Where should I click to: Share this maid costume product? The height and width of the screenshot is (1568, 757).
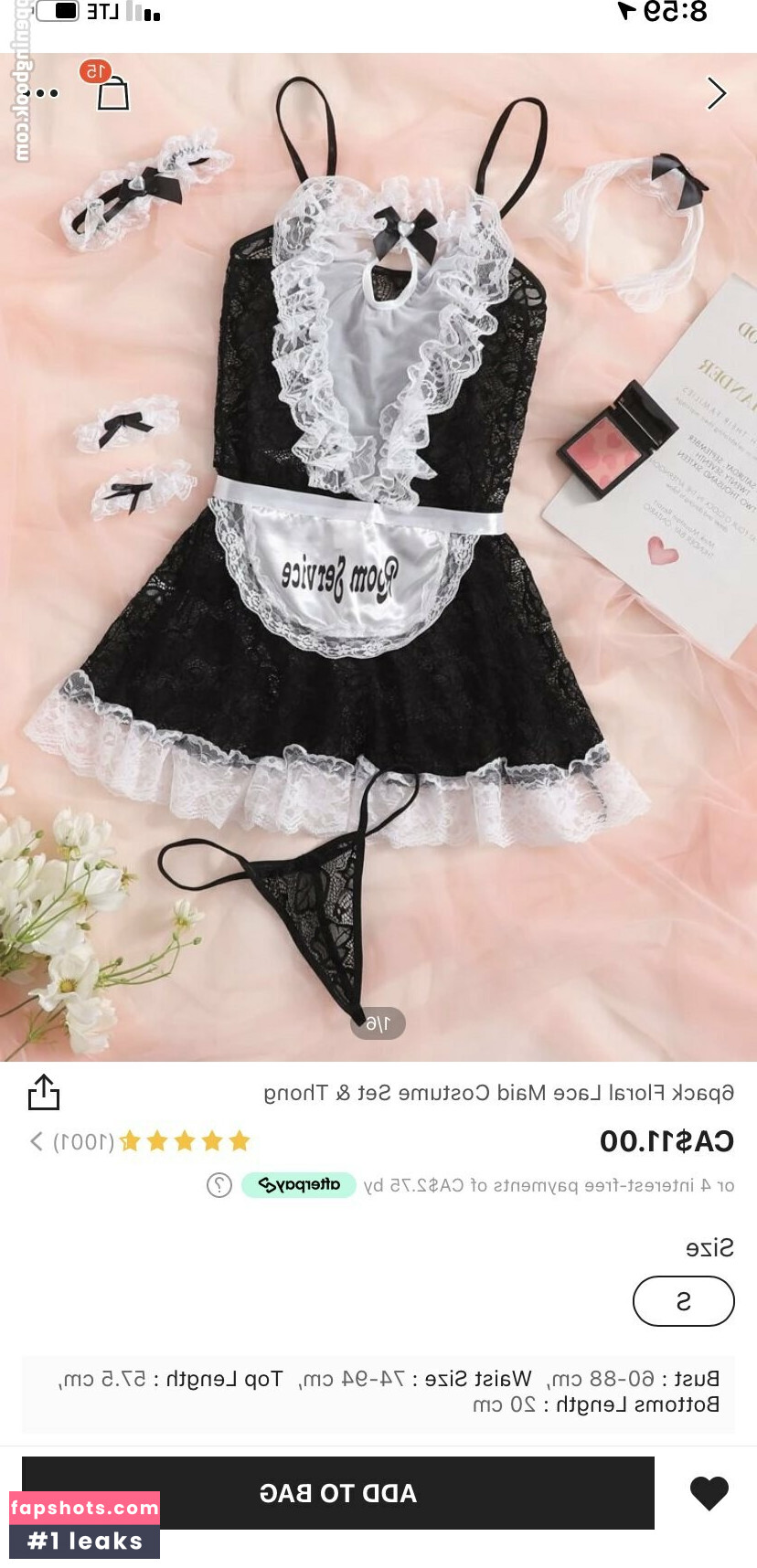coord(44,1092)
